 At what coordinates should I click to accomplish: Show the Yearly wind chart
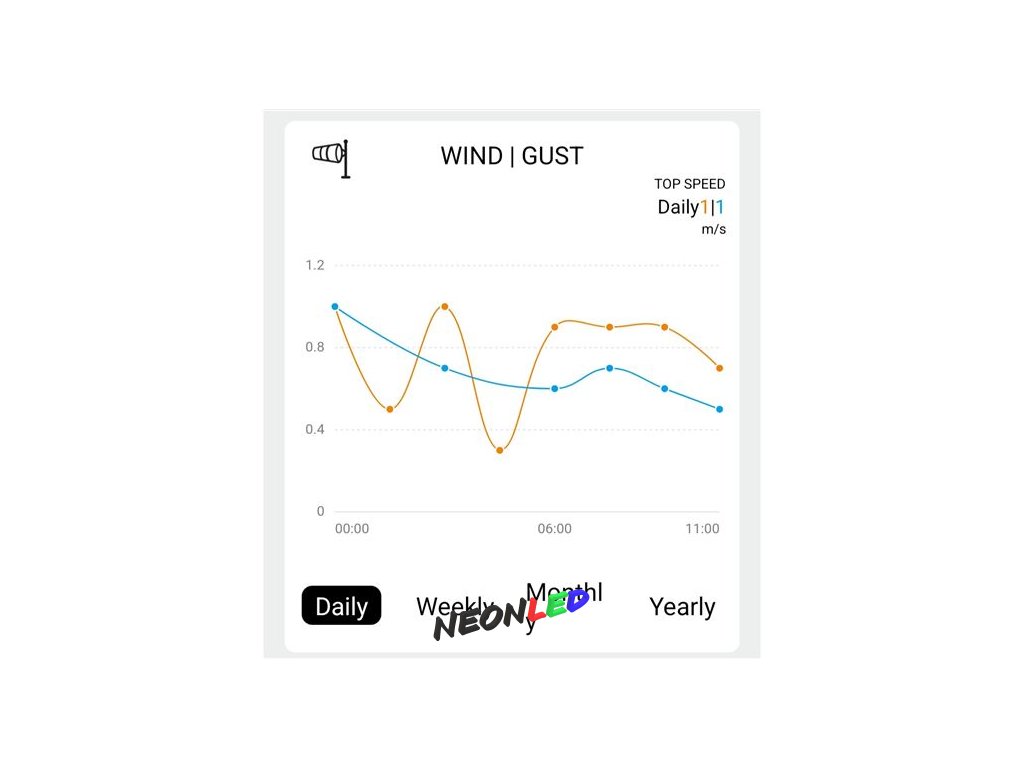pyautogui.click(x=682, y=607)
